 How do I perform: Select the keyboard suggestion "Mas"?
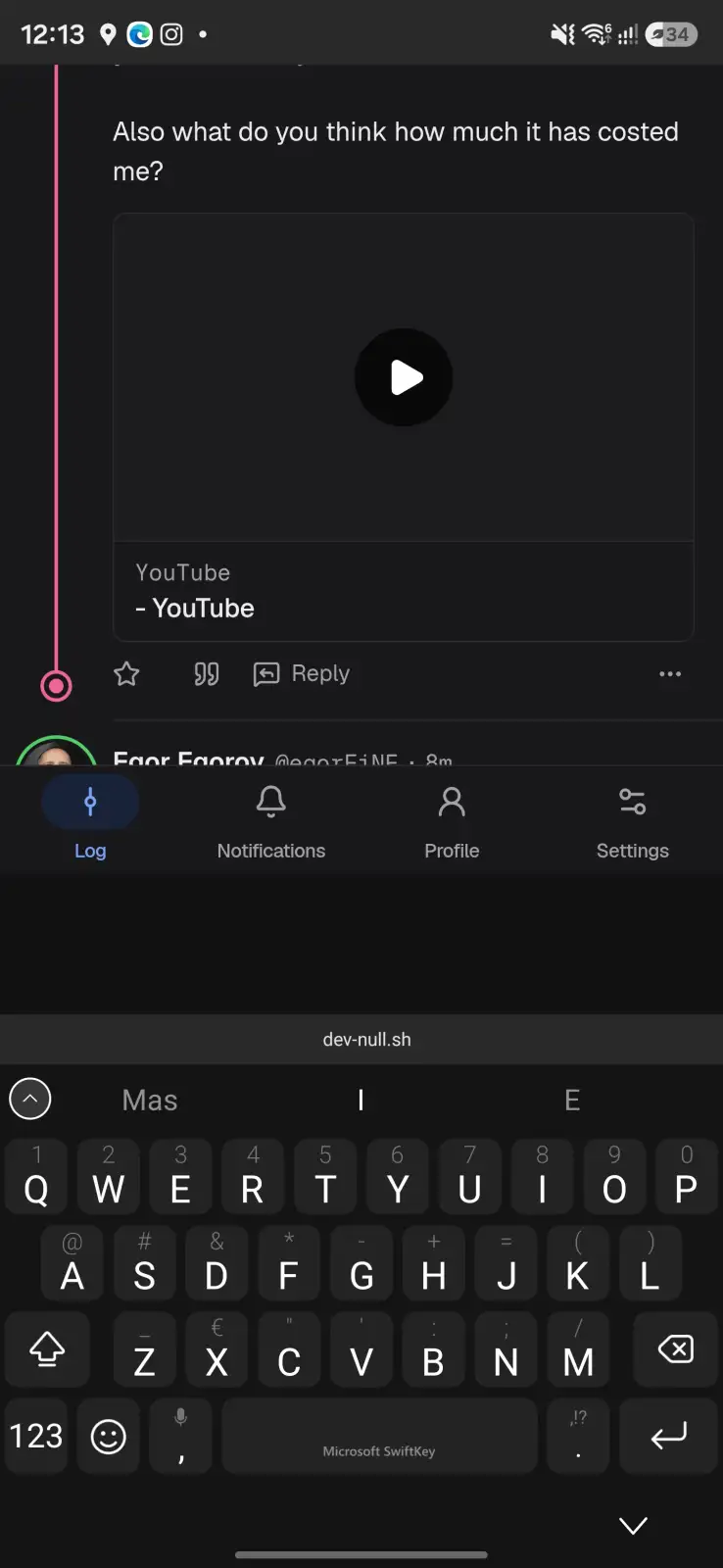tap(150, 1100)
